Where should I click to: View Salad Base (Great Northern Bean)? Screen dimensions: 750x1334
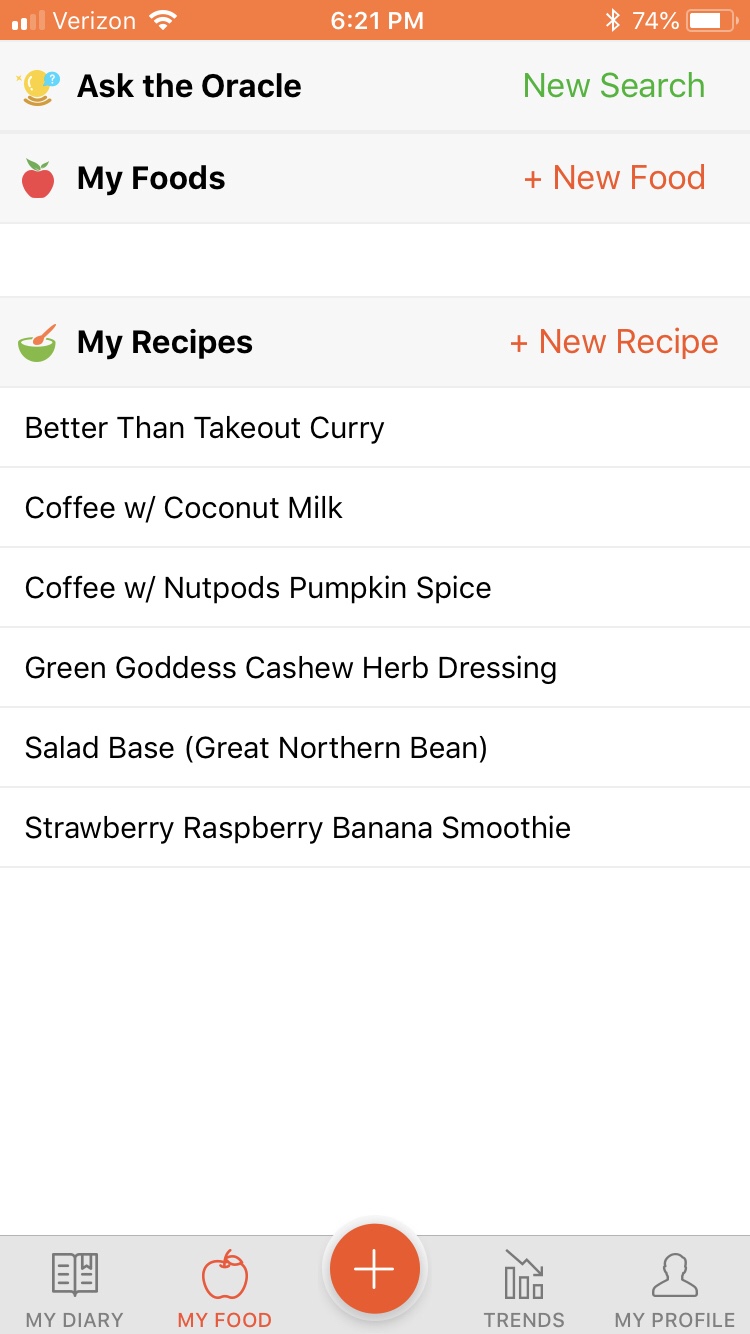pos(375,748)
